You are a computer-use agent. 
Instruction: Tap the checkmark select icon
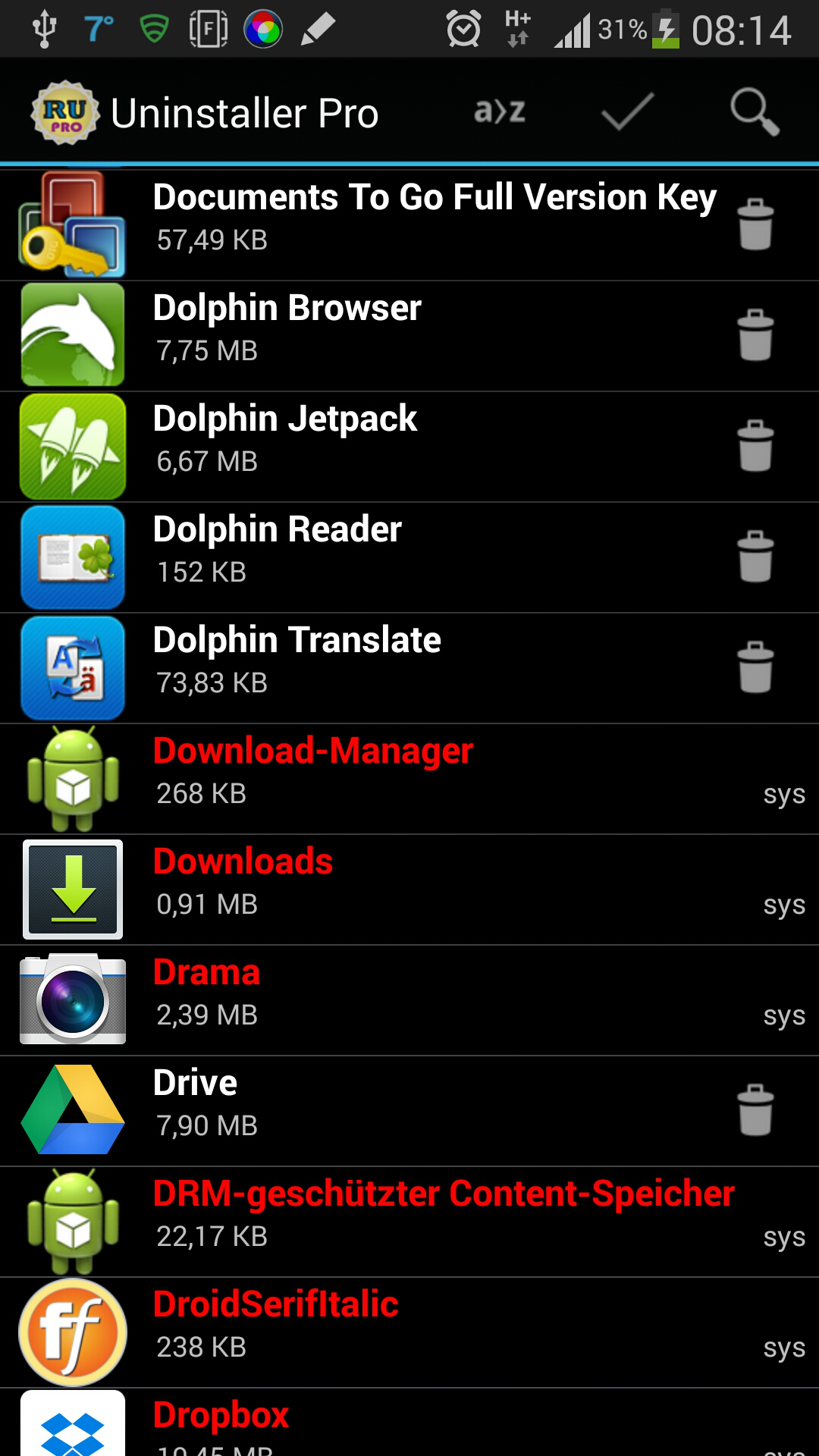(x=627, y=112)
